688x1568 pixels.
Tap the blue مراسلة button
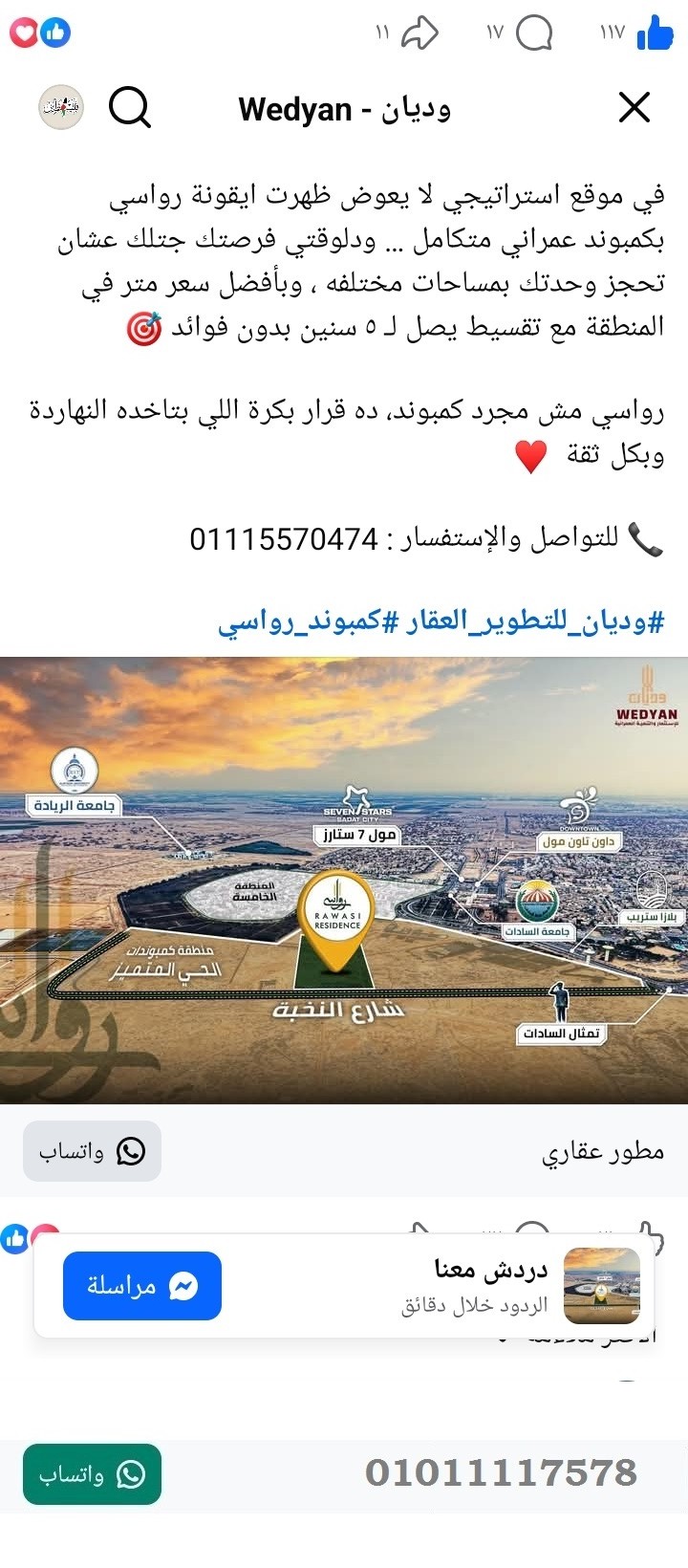pos(142,1286)
